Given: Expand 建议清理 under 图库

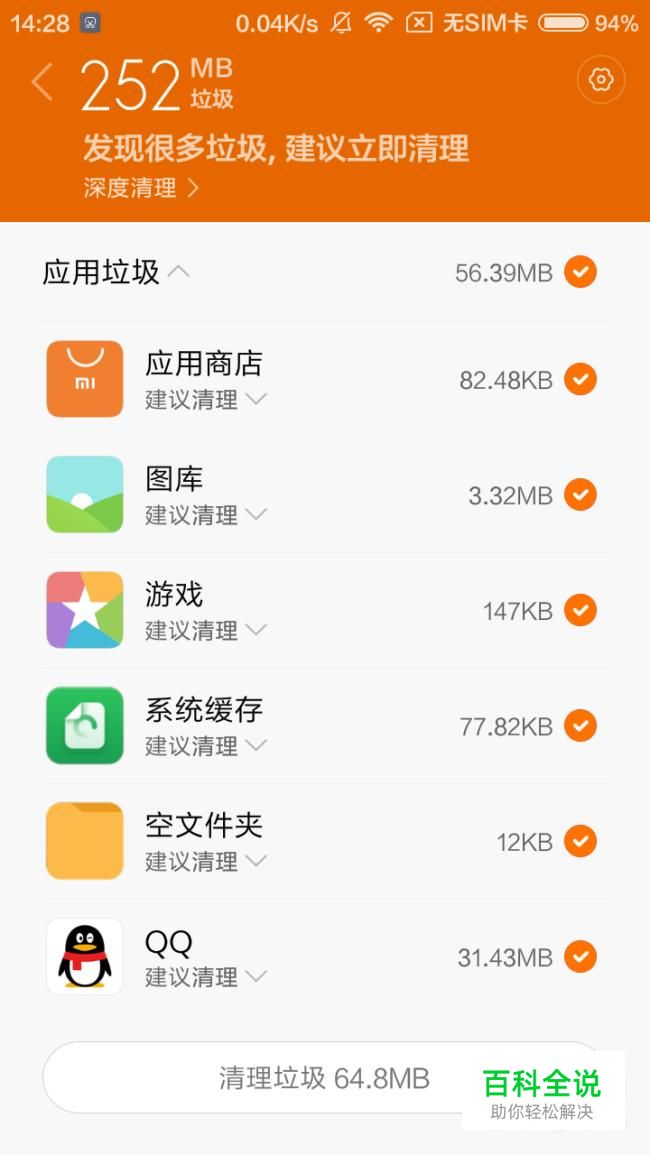Looking at the screenshot, I should coord(206,515).
